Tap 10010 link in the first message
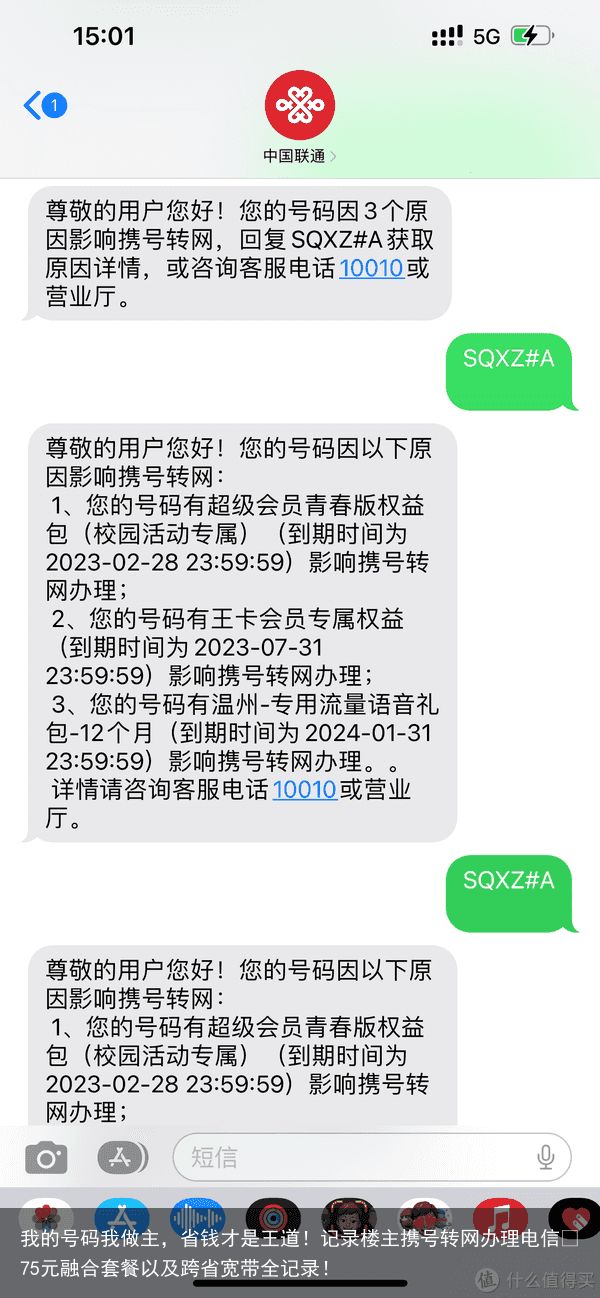600x1298 pixels. 371,268
